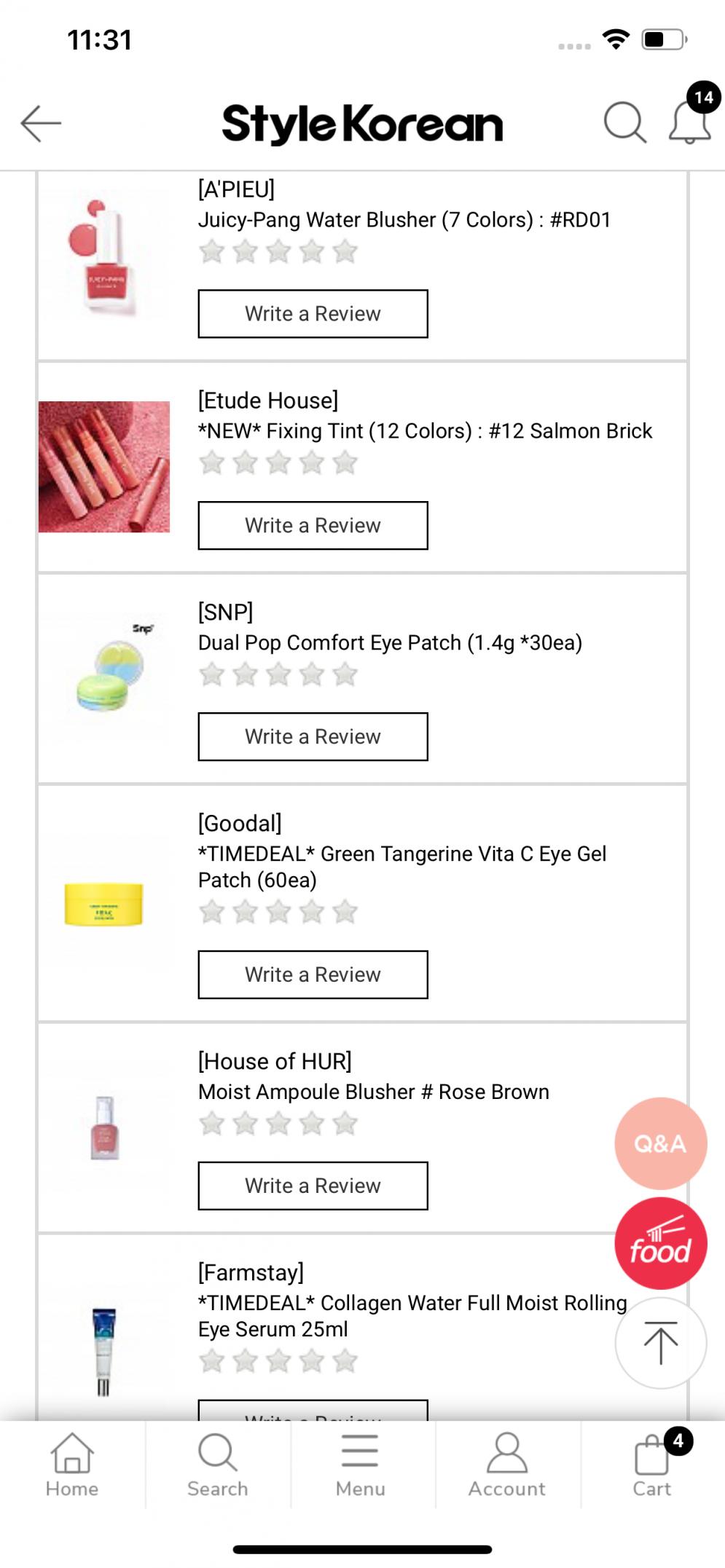Write a review for House of HUR Blusher
The width and height of the screenshot is (725, 1568).
pyautogui.click(x=313, y=1186)
